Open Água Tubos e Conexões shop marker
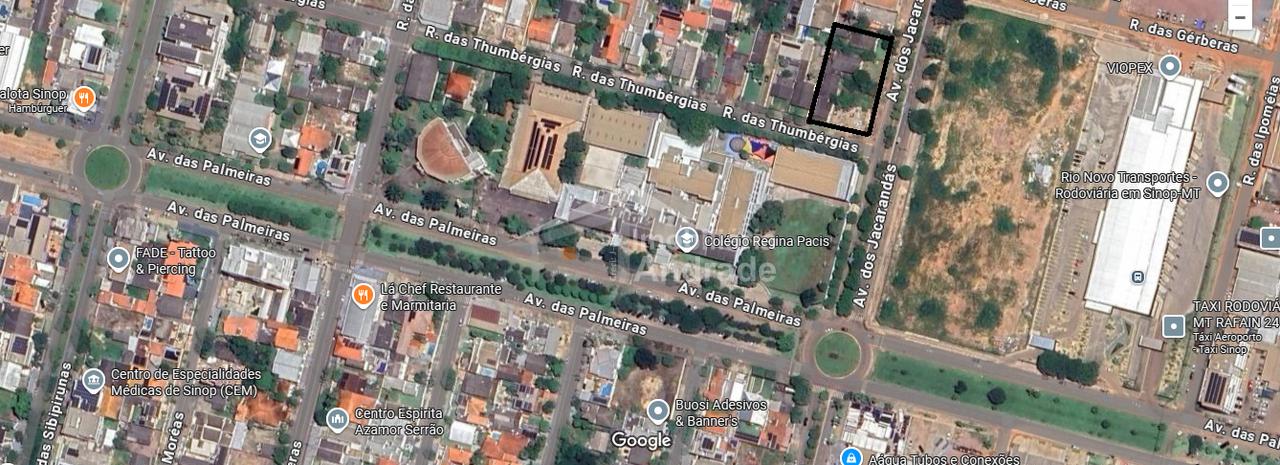This screenshot has height=465, width=1280. coord(851,458)
